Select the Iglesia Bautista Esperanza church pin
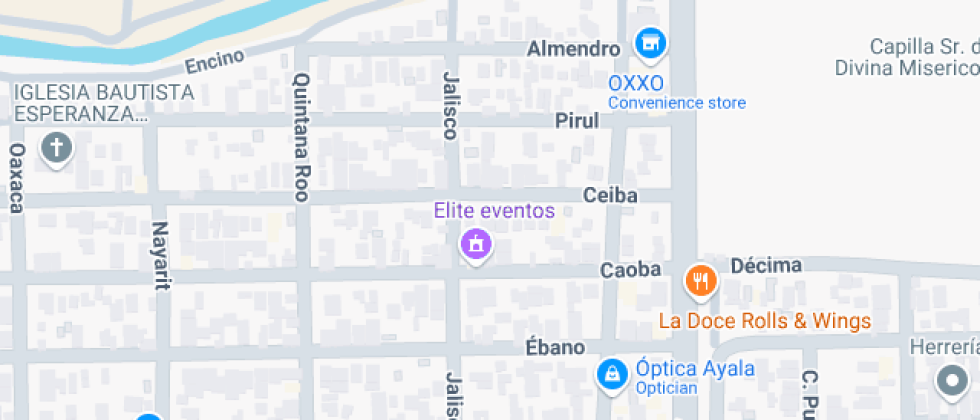980x420 pixels. coord(57,150)
